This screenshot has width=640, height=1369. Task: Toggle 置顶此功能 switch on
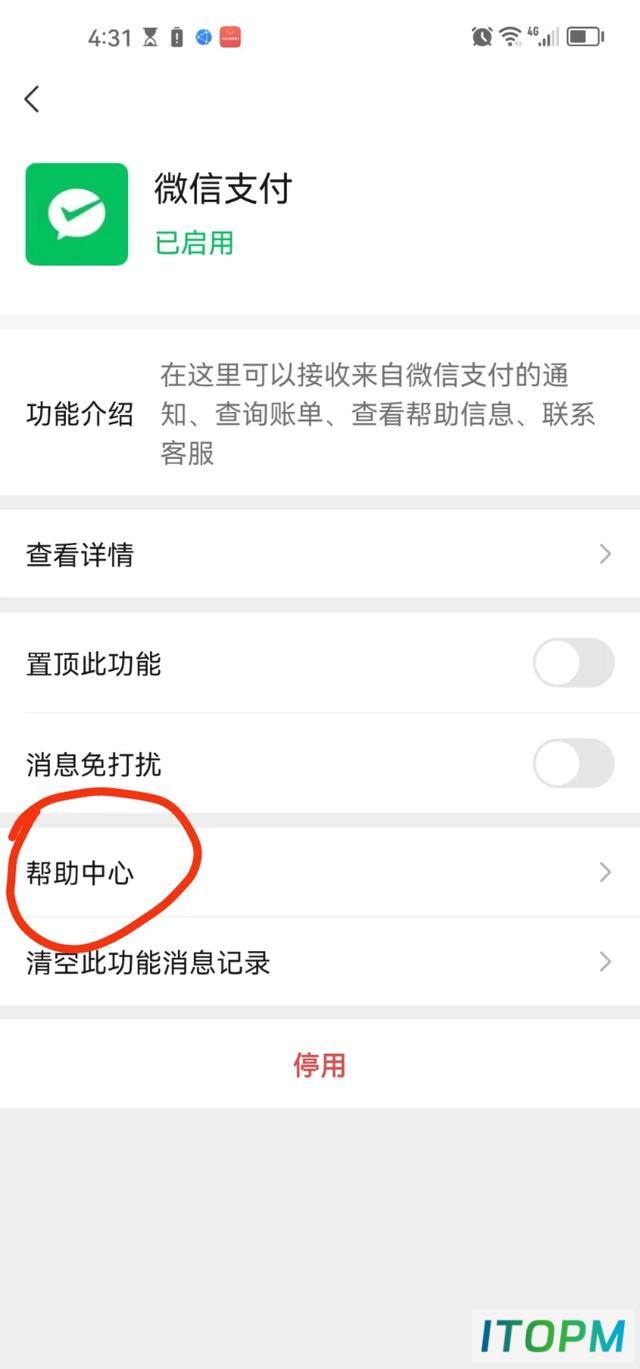573,663
